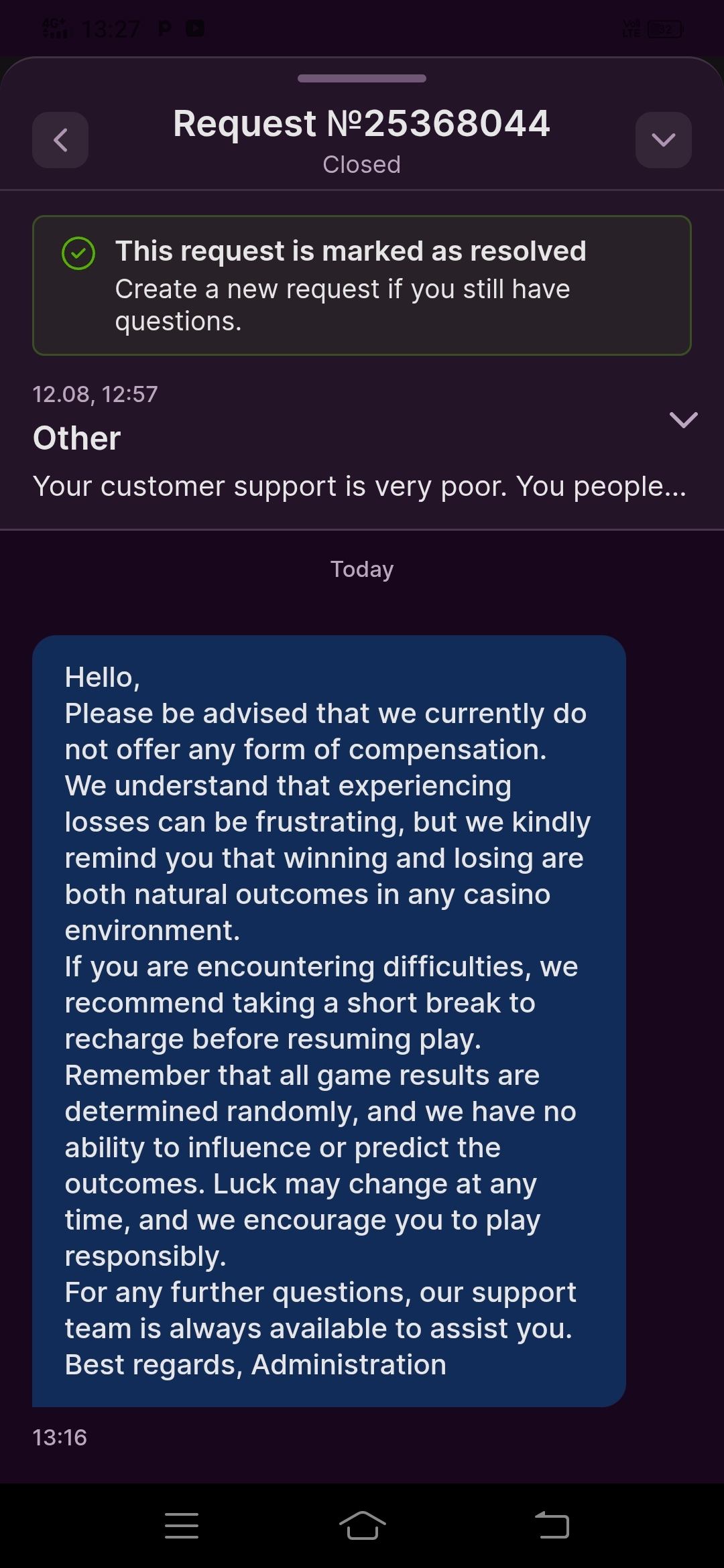Viewport: 724px width, 1568px height.
Task: Expand the 'Other' request message details
Action: 683,420
